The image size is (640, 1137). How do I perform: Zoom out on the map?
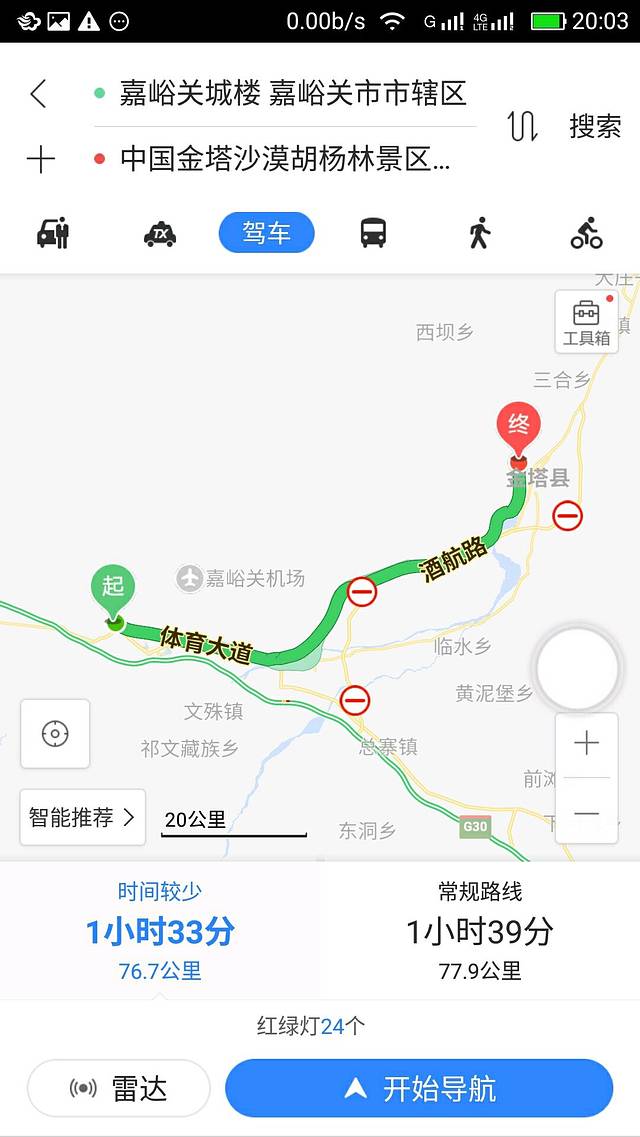(586, 813)
